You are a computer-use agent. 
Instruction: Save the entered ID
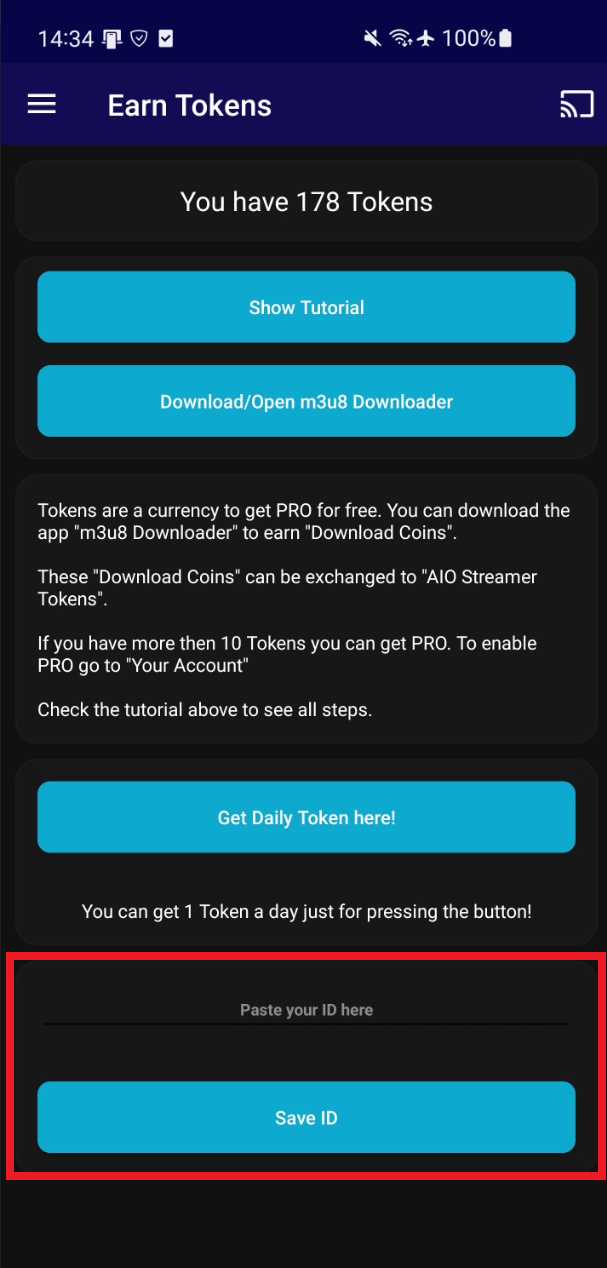[x=306, y=1117]
